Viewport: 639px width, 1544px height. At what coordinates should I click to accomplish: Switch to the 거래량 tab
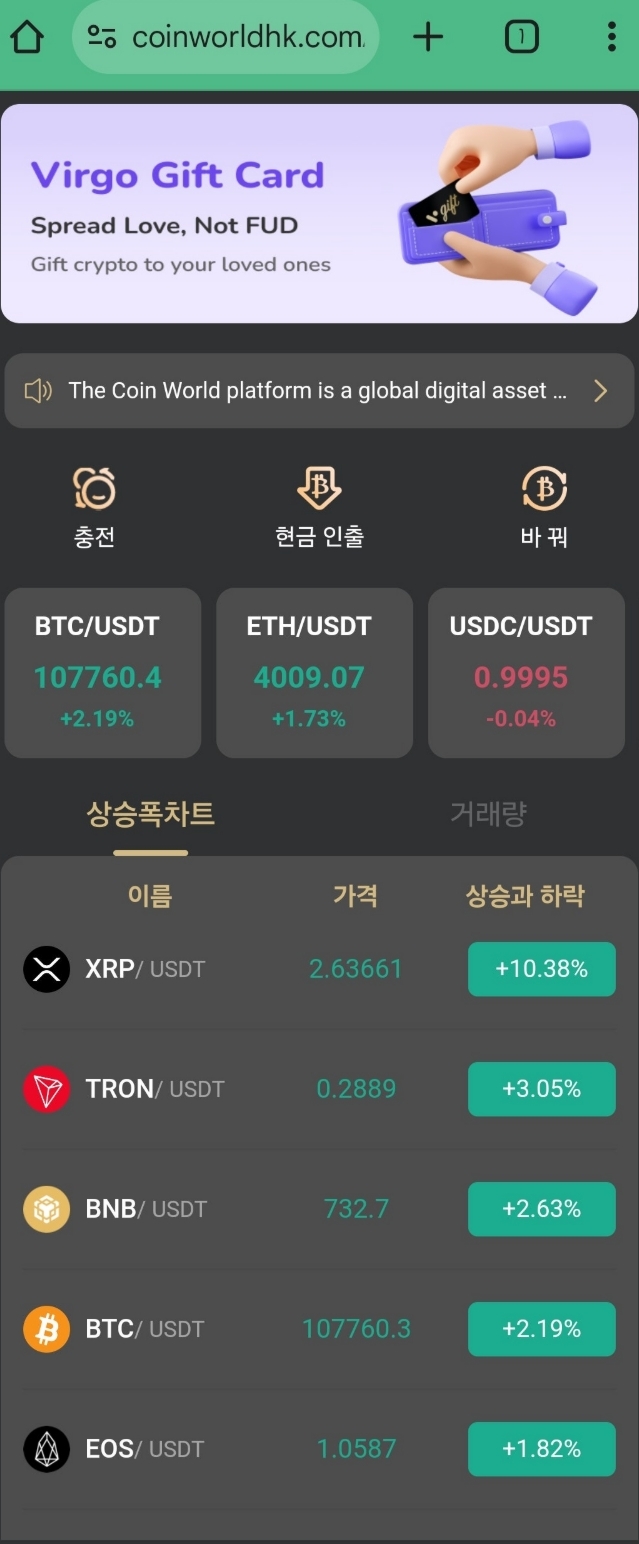tap(488, 814)
